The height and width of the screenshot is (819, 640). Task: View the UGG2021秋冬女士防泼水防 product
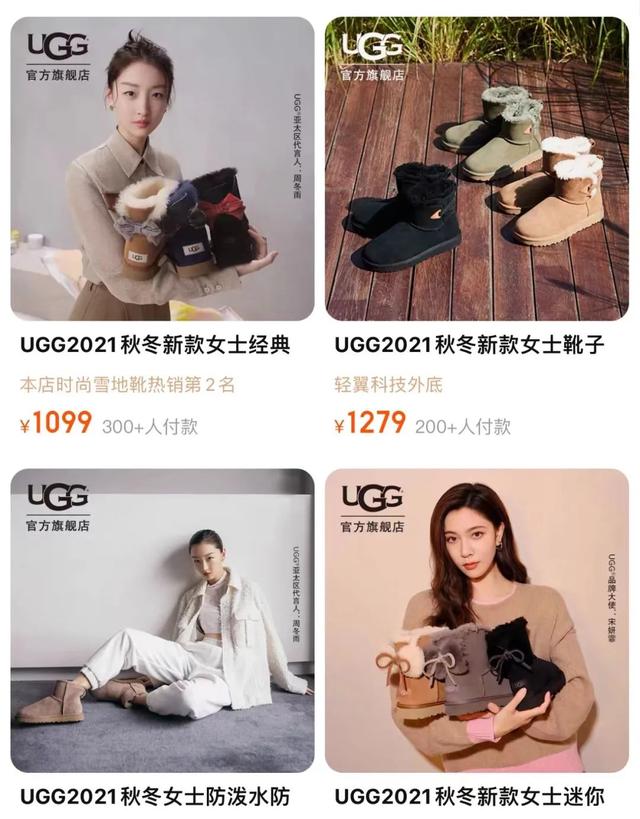coord(162,620)
